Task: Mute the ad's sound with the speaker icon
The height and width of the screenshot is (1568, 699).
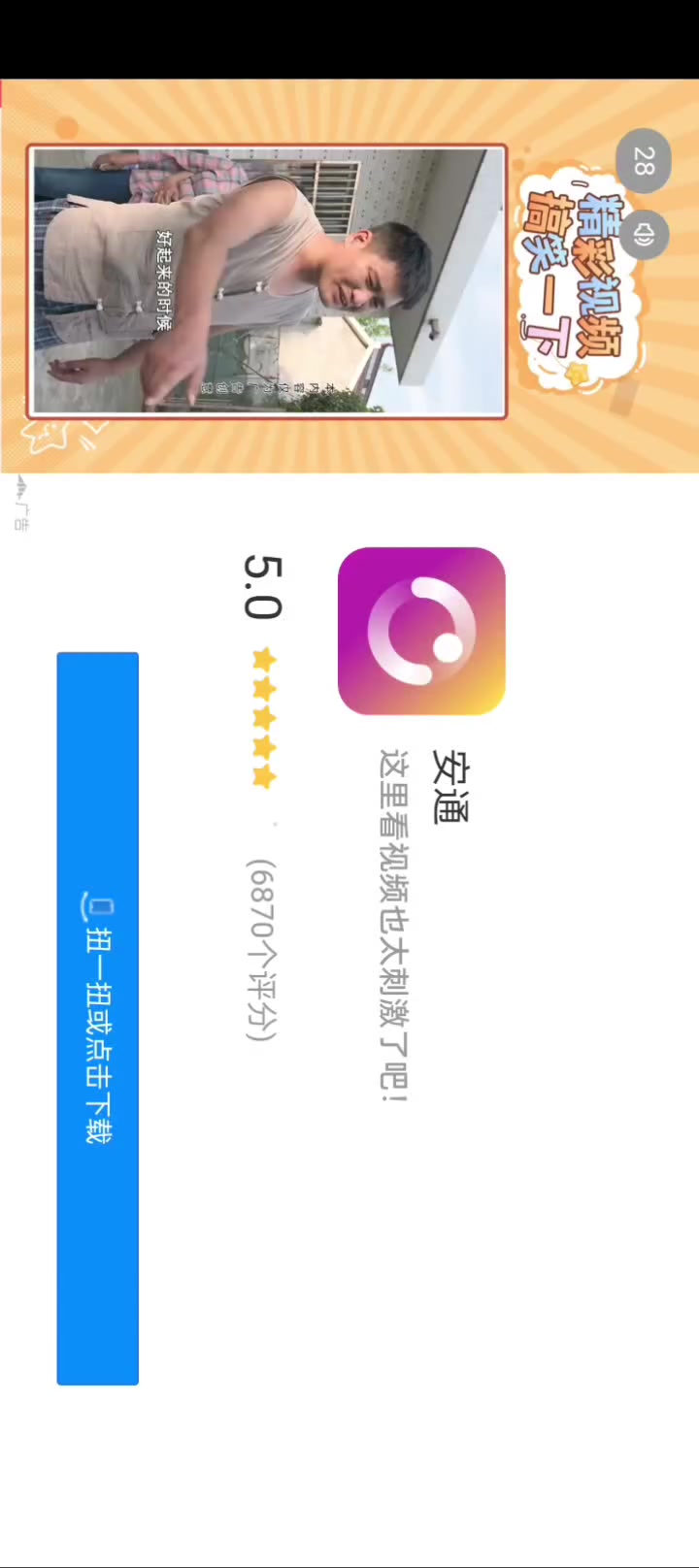Action: (643, 233)
